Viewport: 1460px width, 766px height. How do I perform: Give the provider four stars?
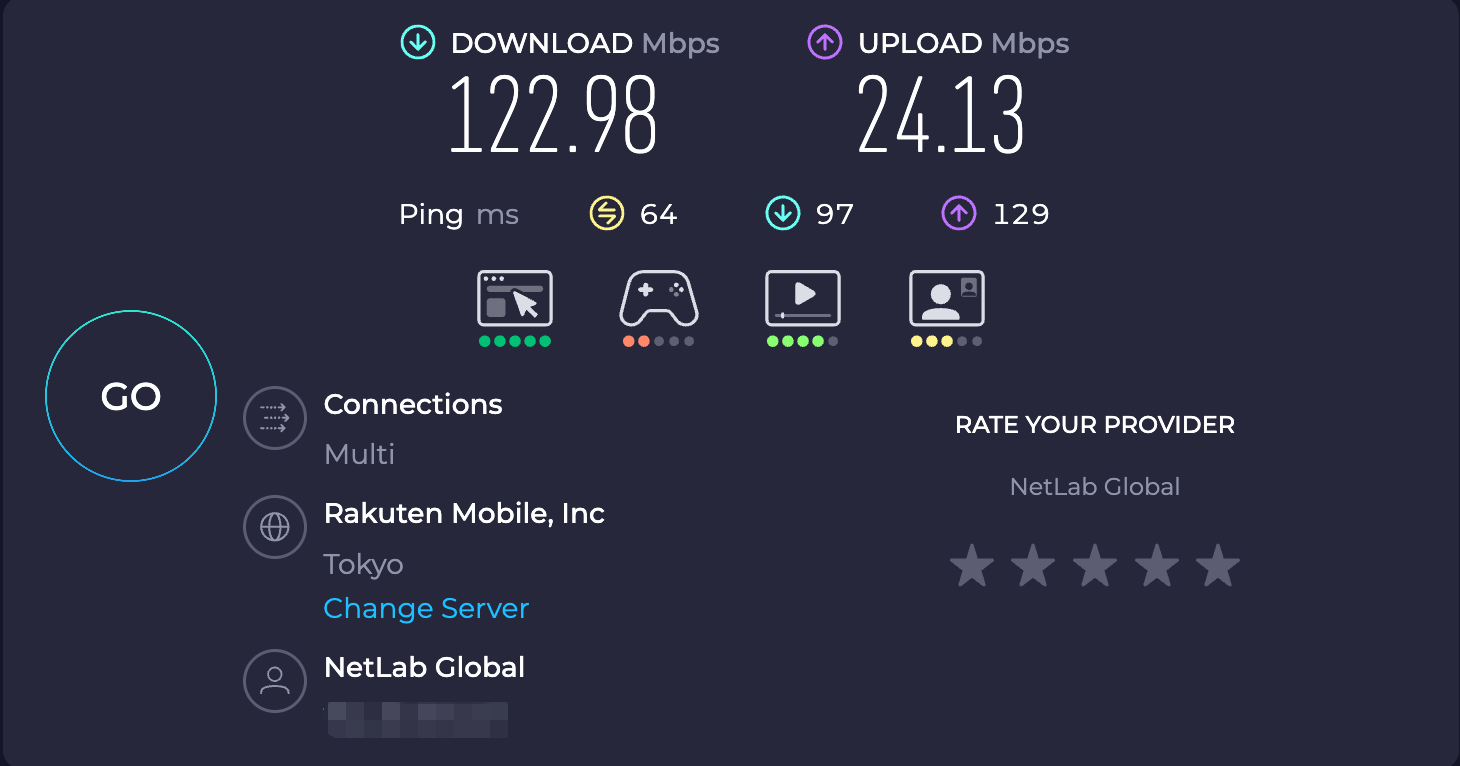click(x=1157, y=566)
